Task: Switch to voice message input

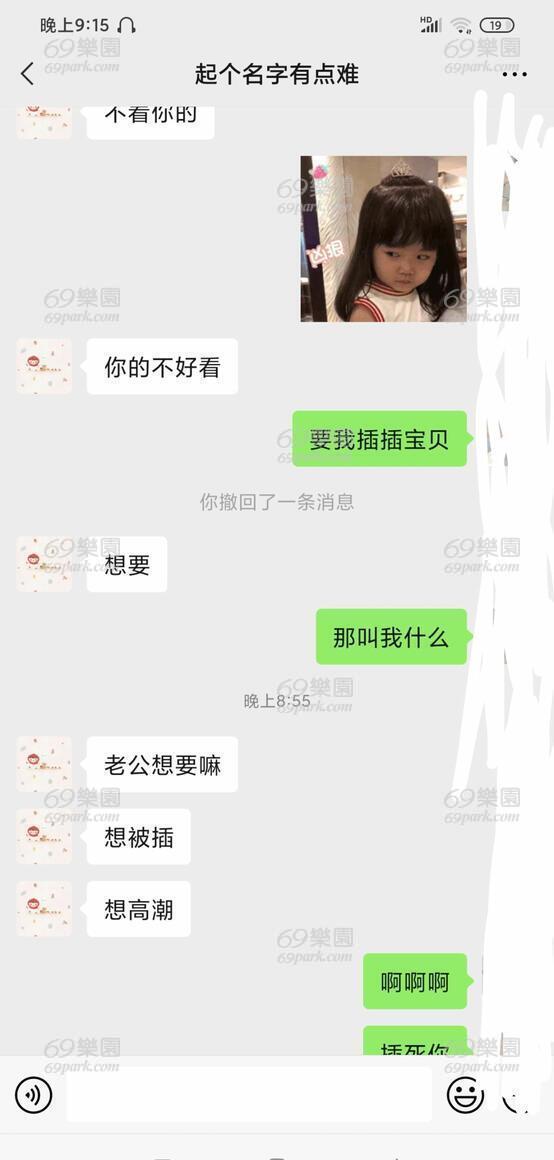Action: click(x=33, y=1094)
